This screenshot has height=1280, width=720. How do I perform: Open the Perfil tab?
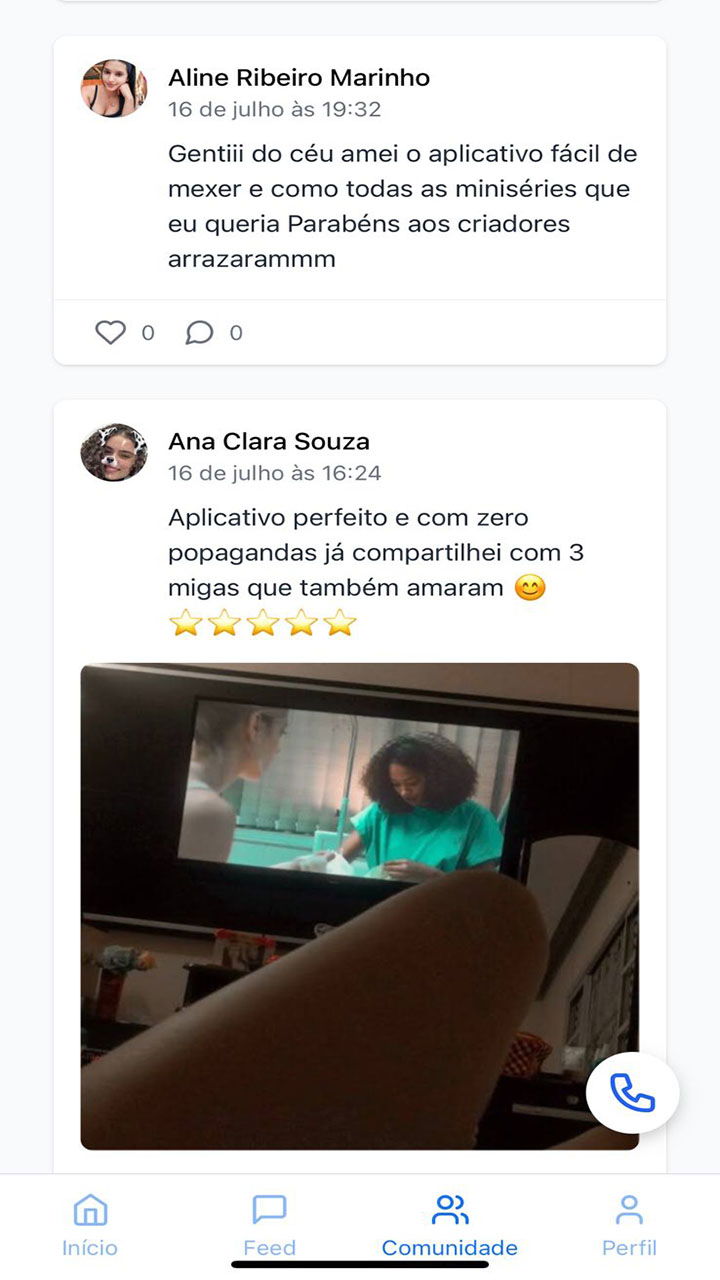pyautogui.click(x=629, y=1225)
